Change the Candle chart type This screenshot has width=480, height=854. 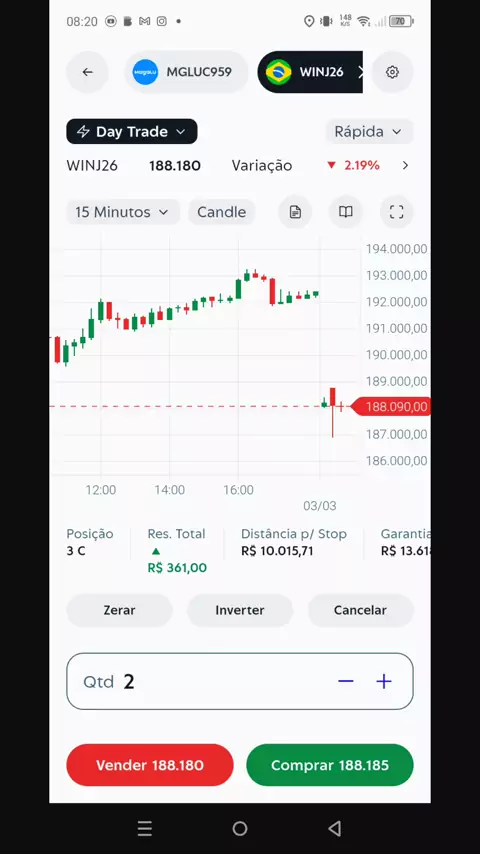221,212
